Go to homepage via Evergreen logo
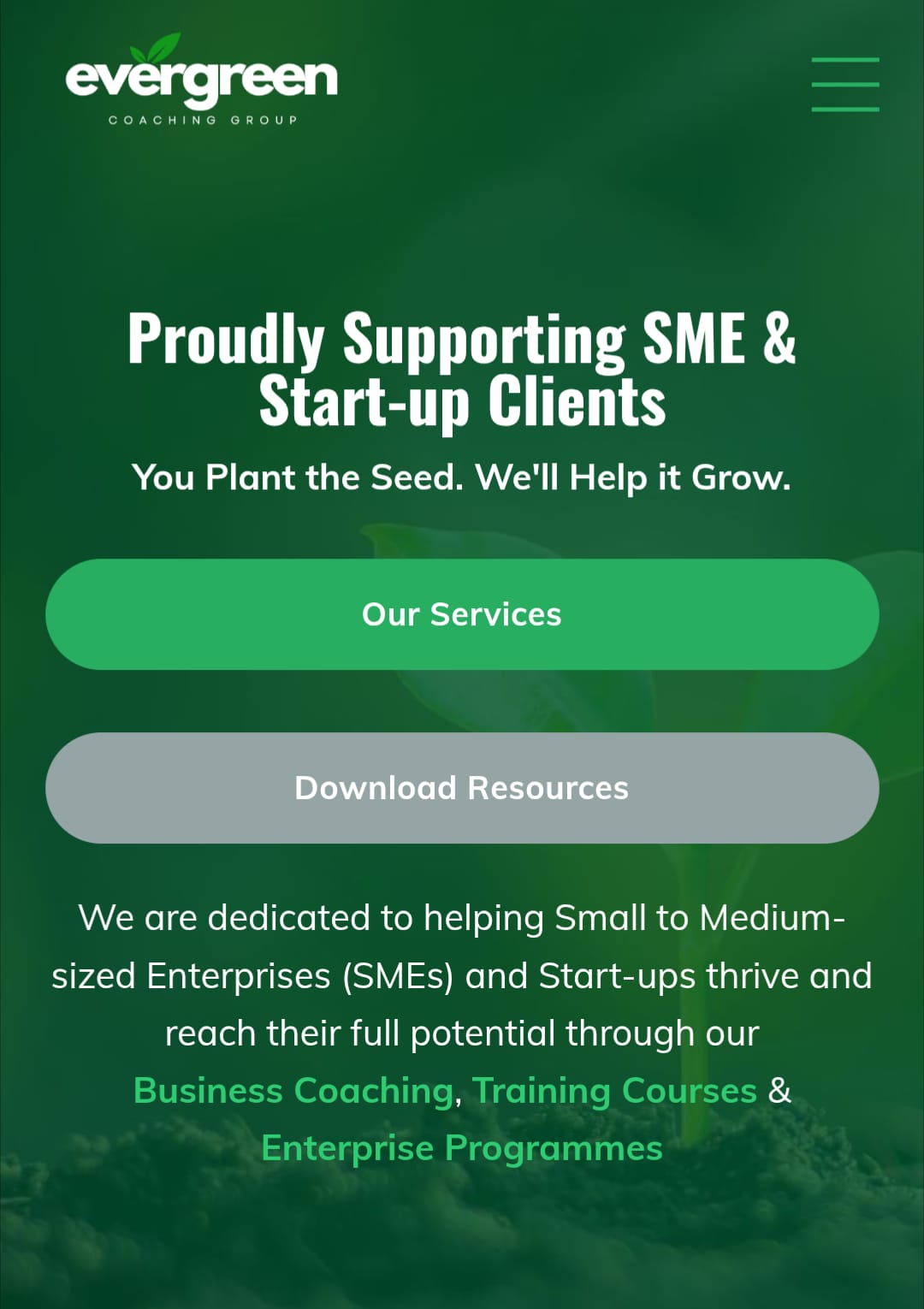This screenshot has height=1309, width=924. click(x=202, y=82)
